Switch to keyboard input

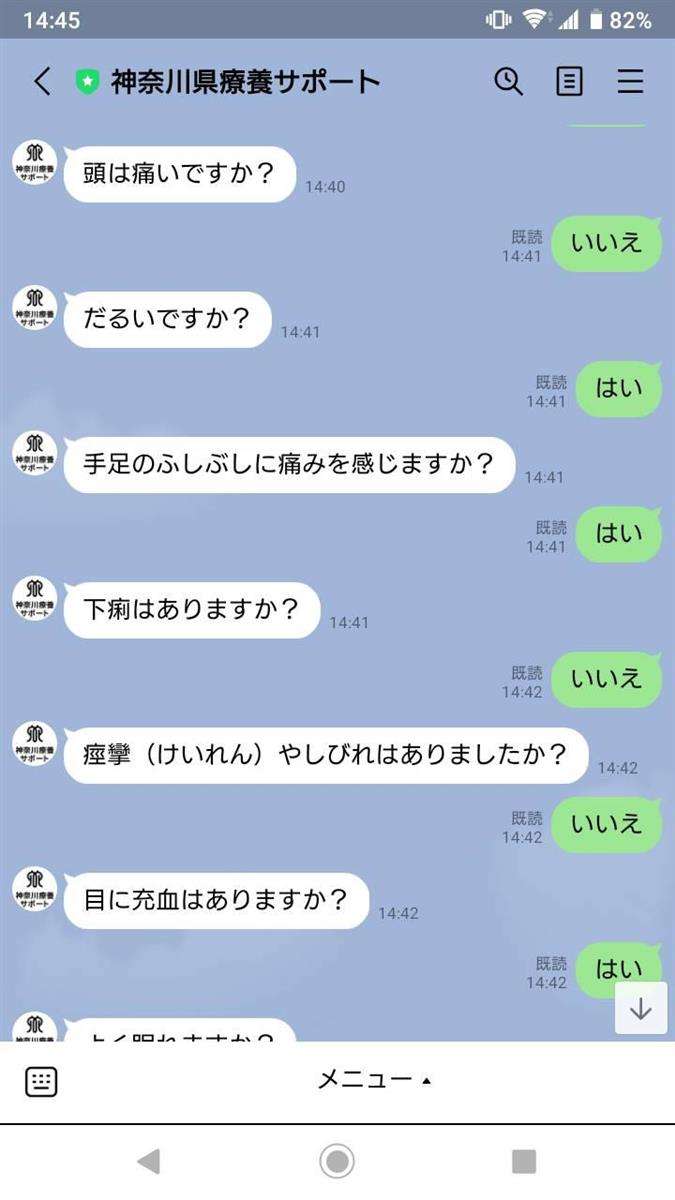click(41, 1080)
